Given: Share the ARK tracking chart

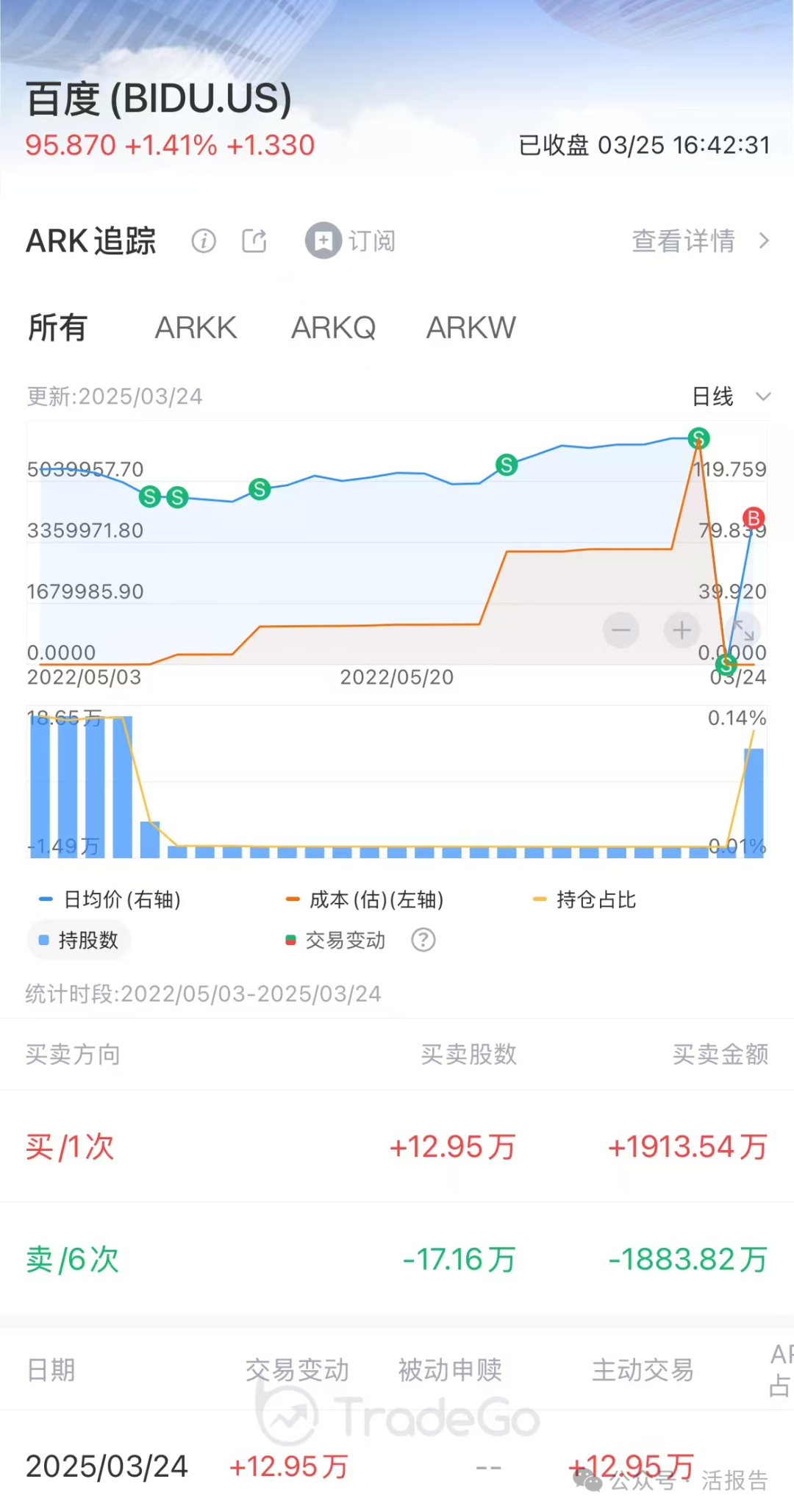Looking at the screenshot, I should pos(254,241).
